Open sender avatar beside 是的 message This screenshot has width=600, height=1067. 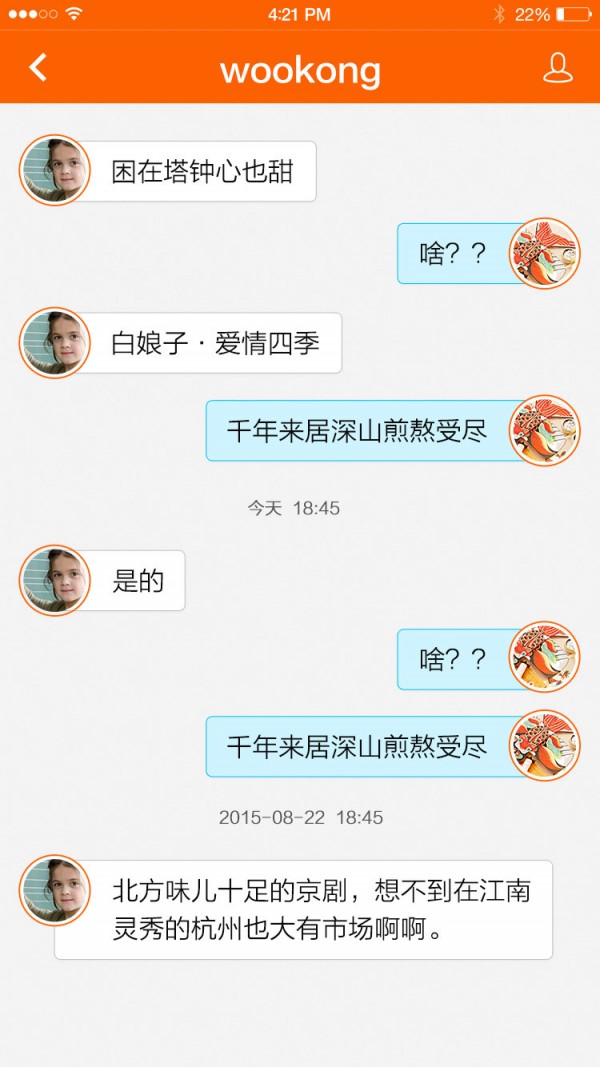55,580
